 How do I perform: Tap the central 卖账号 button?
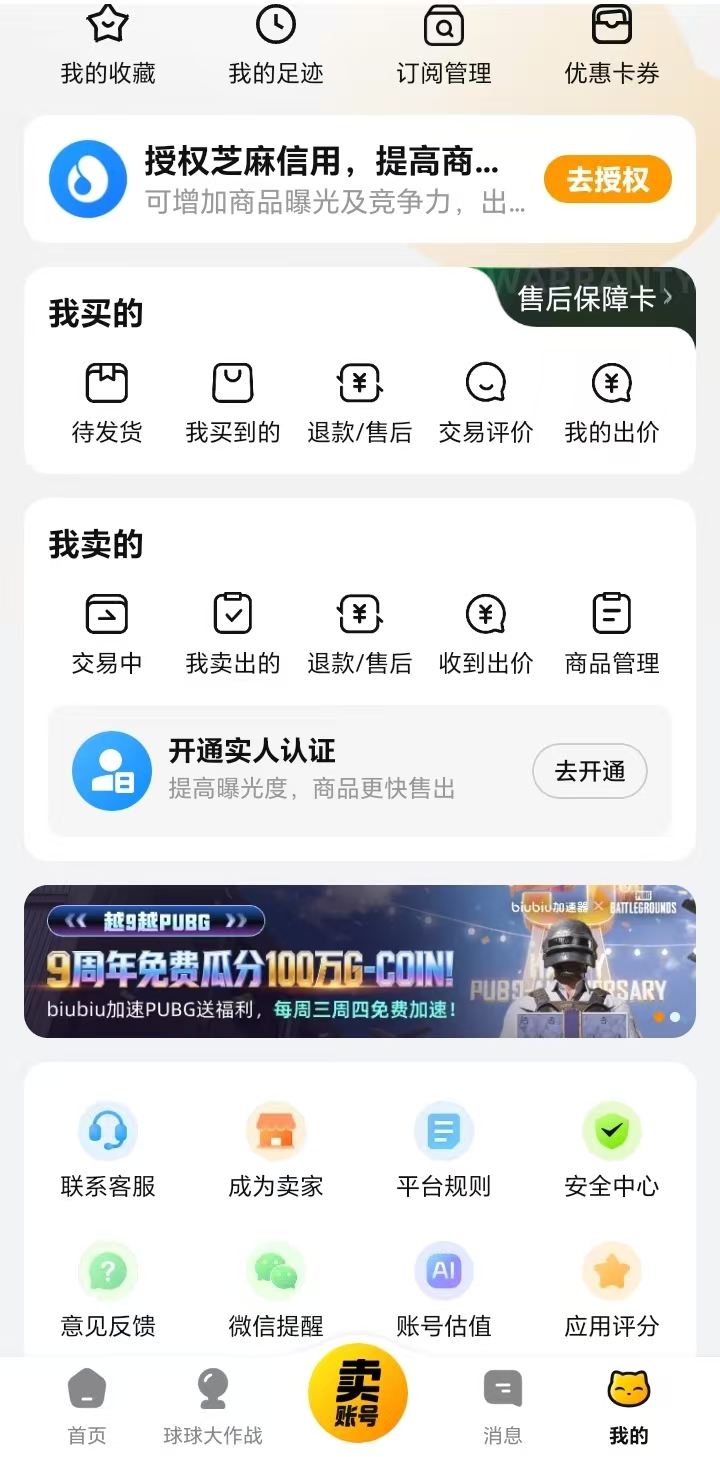pyautogui.click(x=357, y=1393)
